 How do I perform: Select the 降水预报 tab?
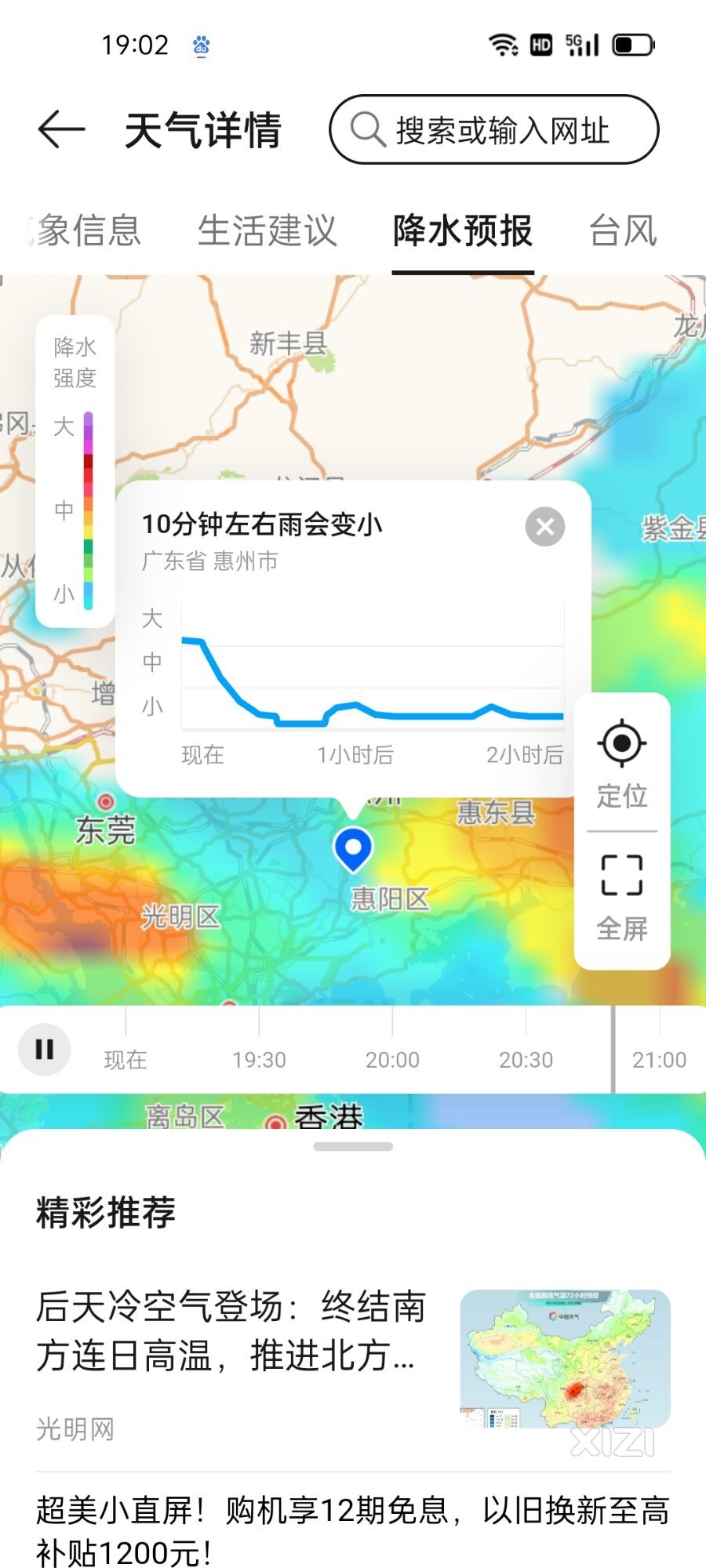[463, 231]
